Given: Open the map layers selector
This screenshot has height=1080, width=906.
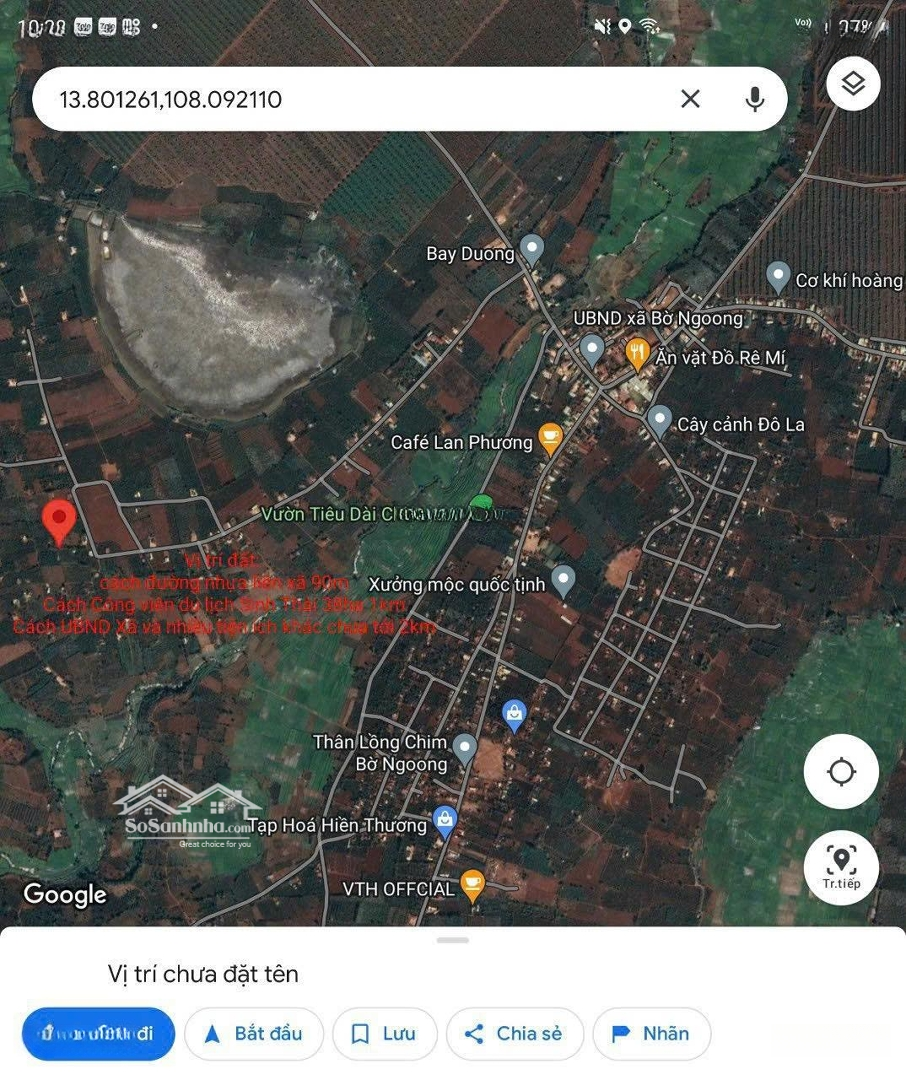Looking at the screenshot, I should coord(853,84).
